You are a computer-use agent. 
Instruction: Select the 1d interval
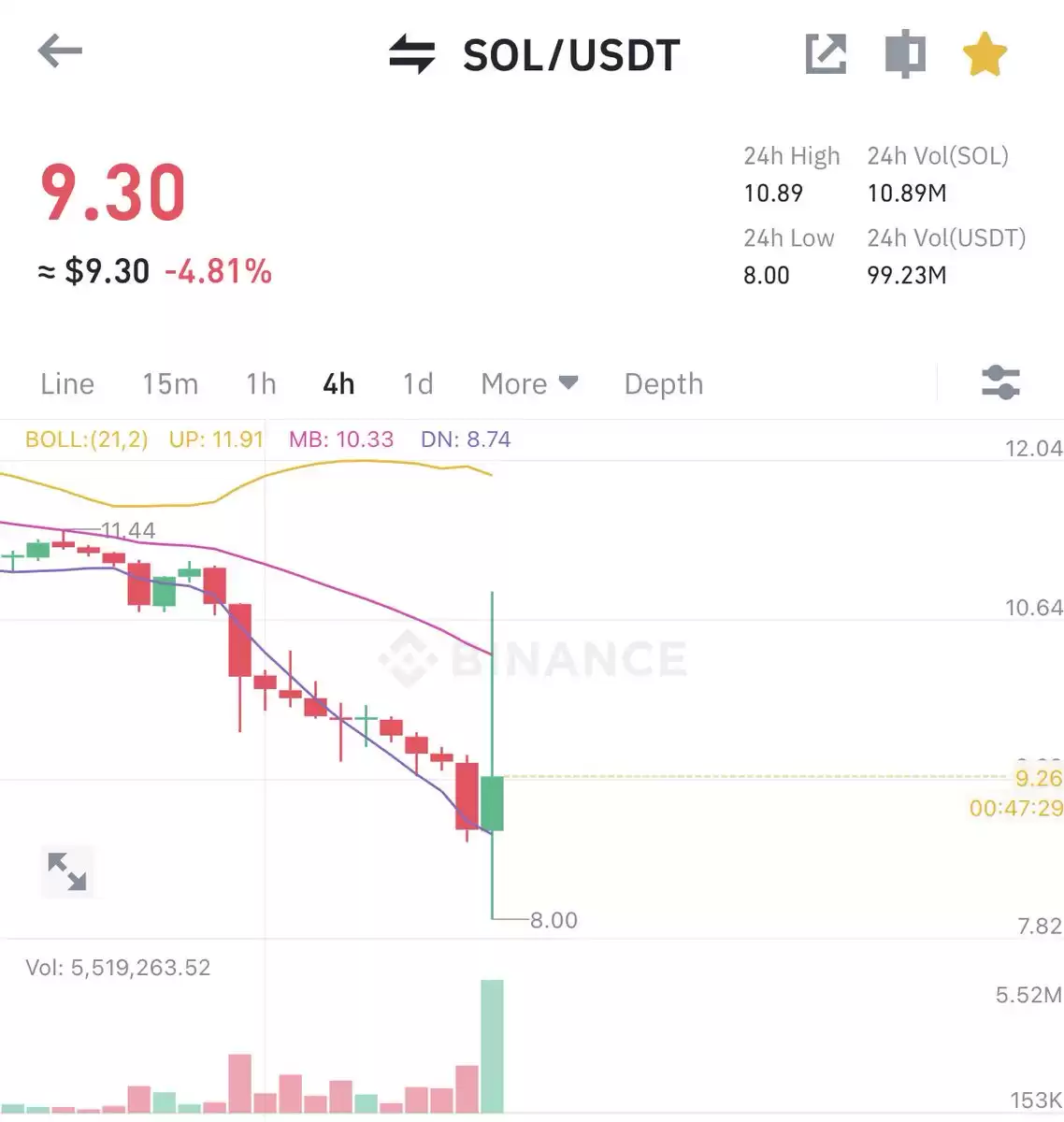click(418, 383)
